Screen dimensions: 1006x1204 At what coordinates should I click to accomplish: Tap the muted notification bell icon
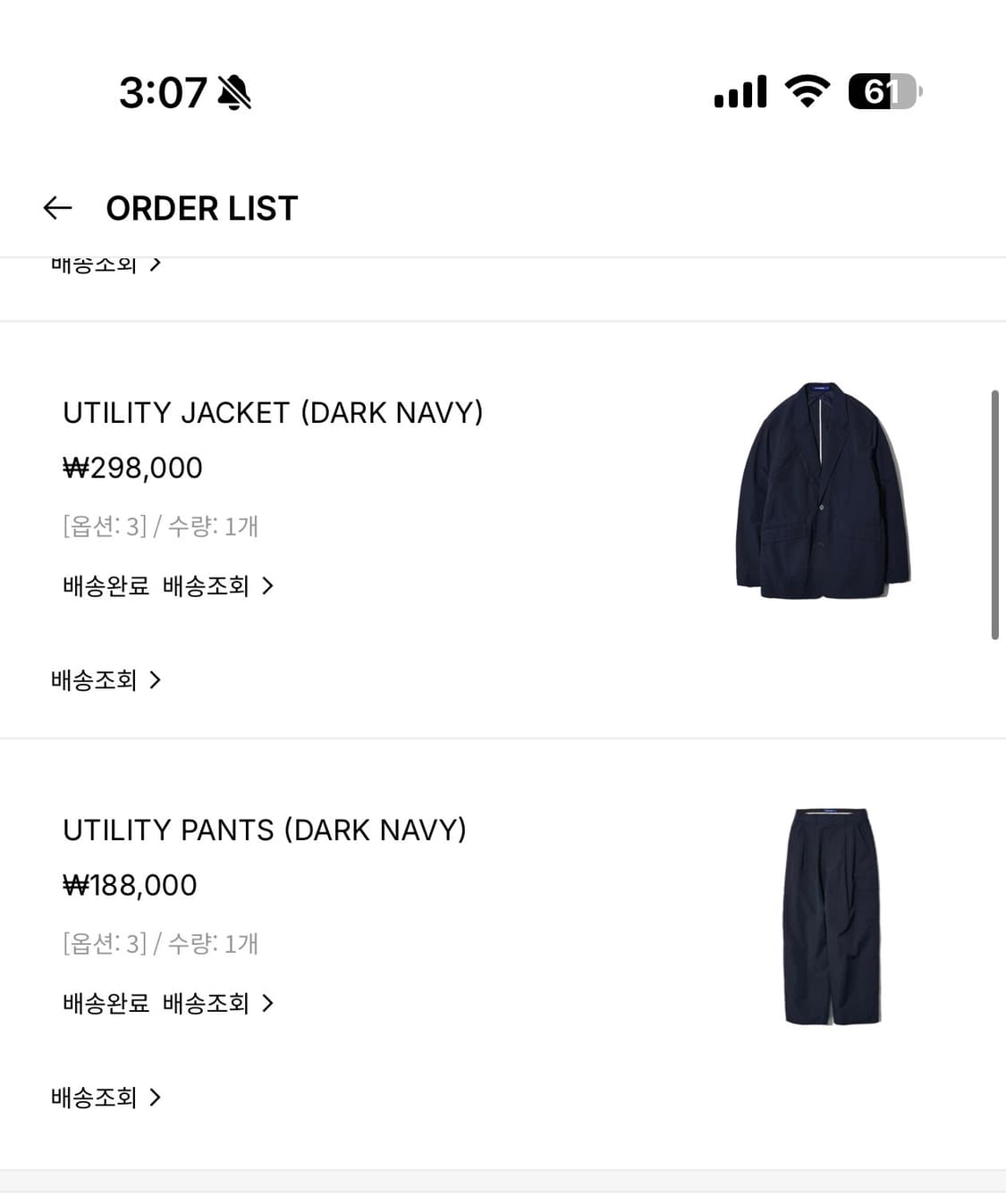click(x=232, y=91)
